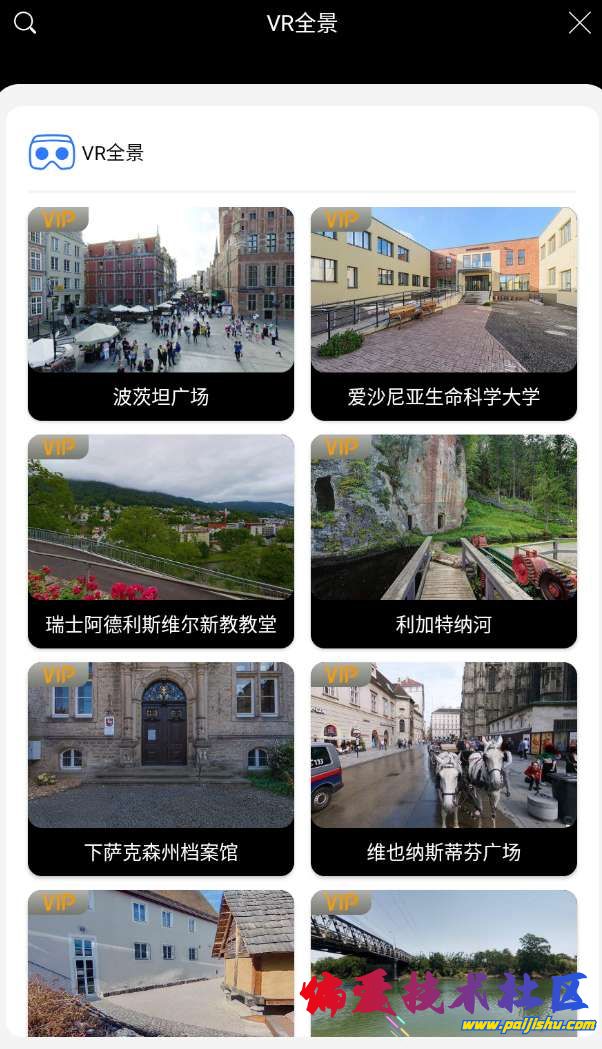Close the VR全景 page
This screenshot has height=1049, width=602.
tap(579, 23)
